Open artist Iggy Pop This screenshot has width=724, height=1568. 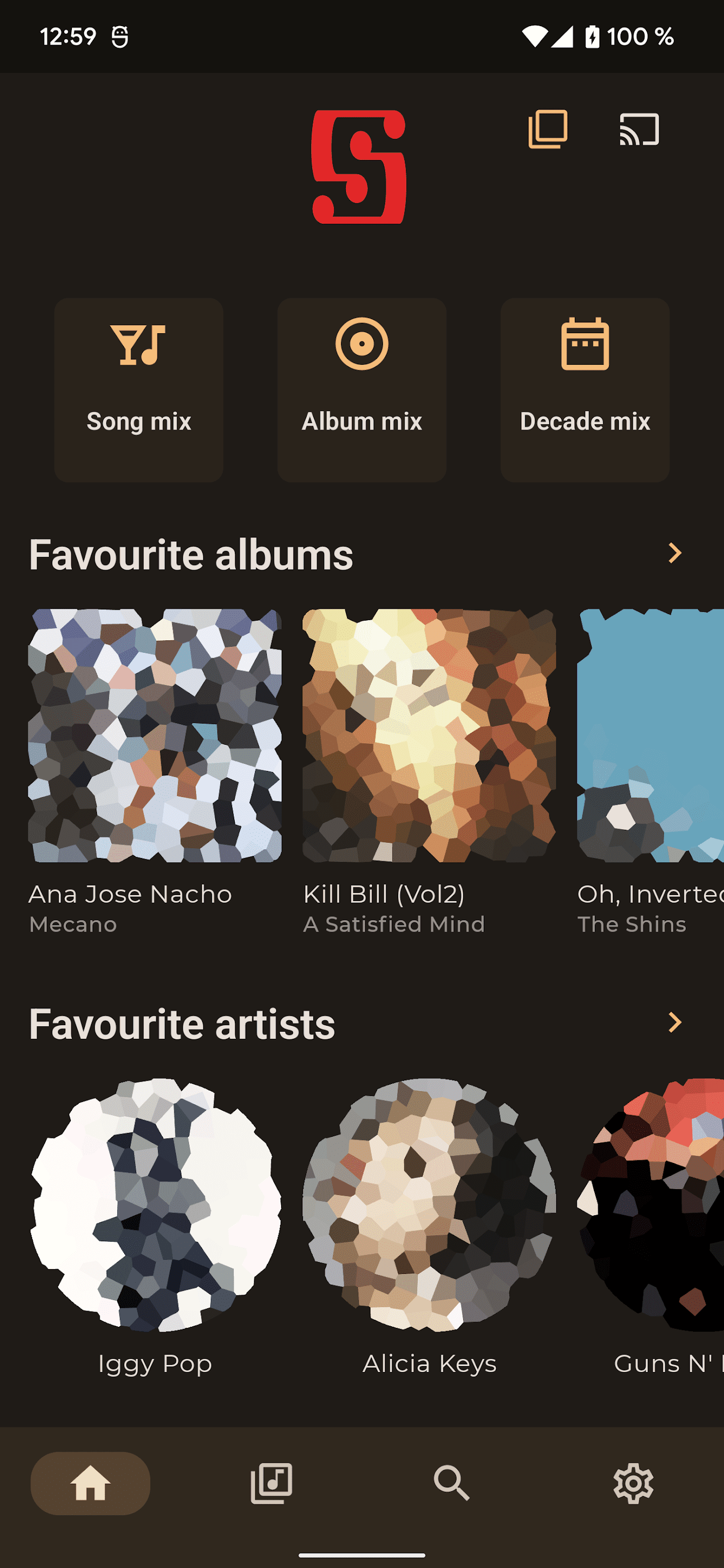[155, 1205]
